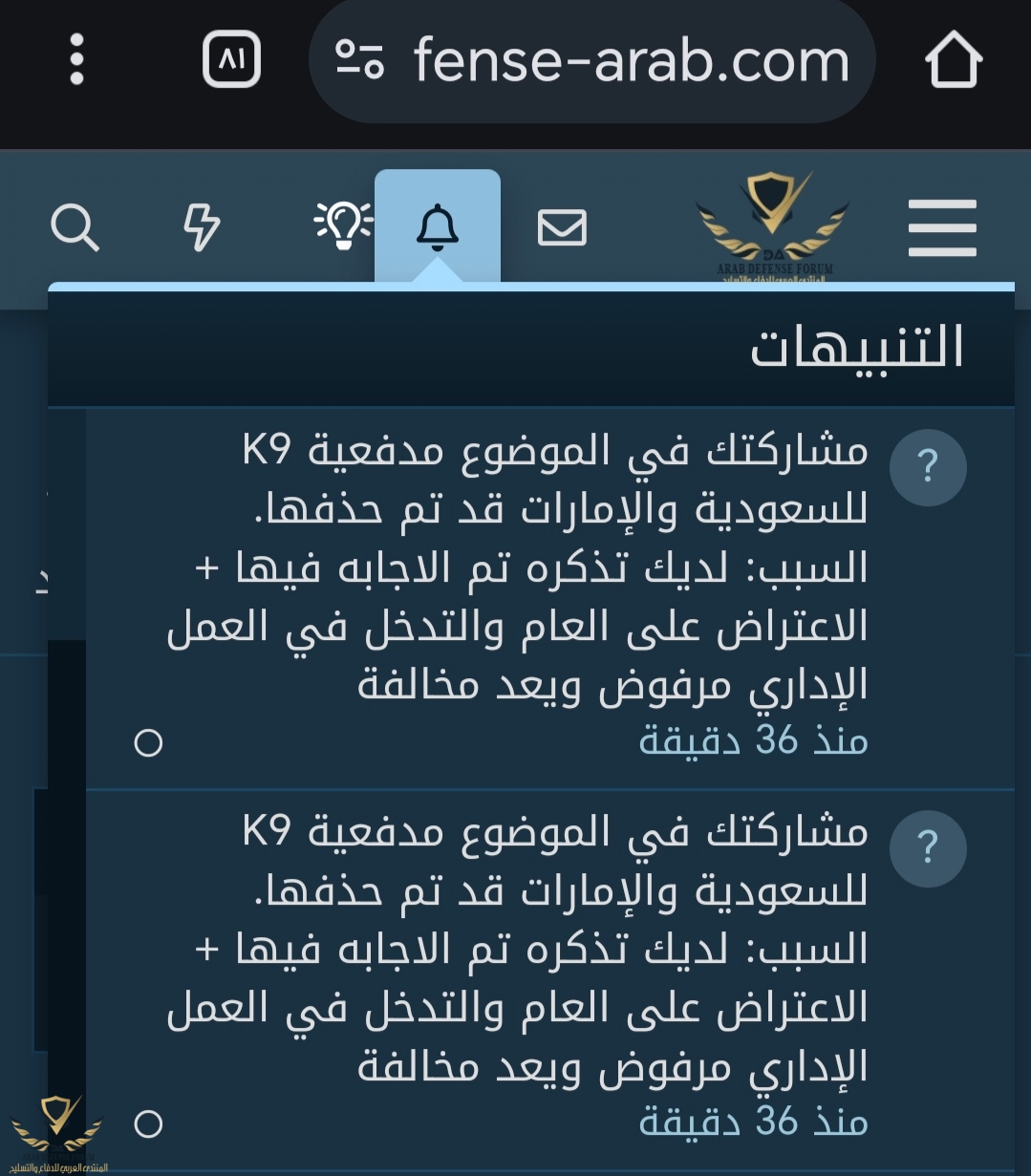Open the browser's three-dot overflow menu
Image resolution: width=1031 pixels, height=1176 pixels.
click(x=77, y=60)
